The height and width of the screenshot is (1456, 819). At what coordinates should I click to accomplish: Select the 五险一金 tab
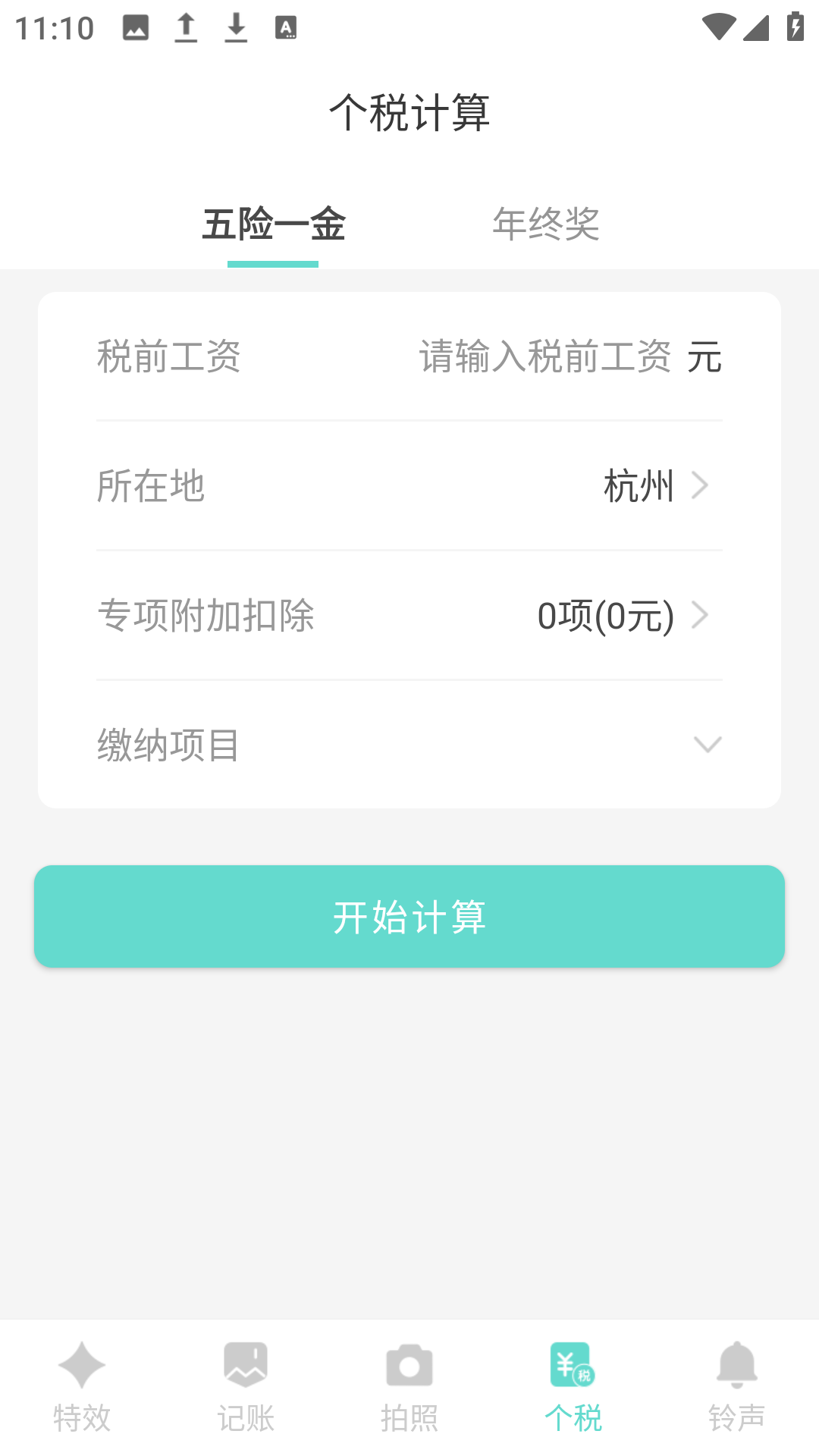pos(273,223)
